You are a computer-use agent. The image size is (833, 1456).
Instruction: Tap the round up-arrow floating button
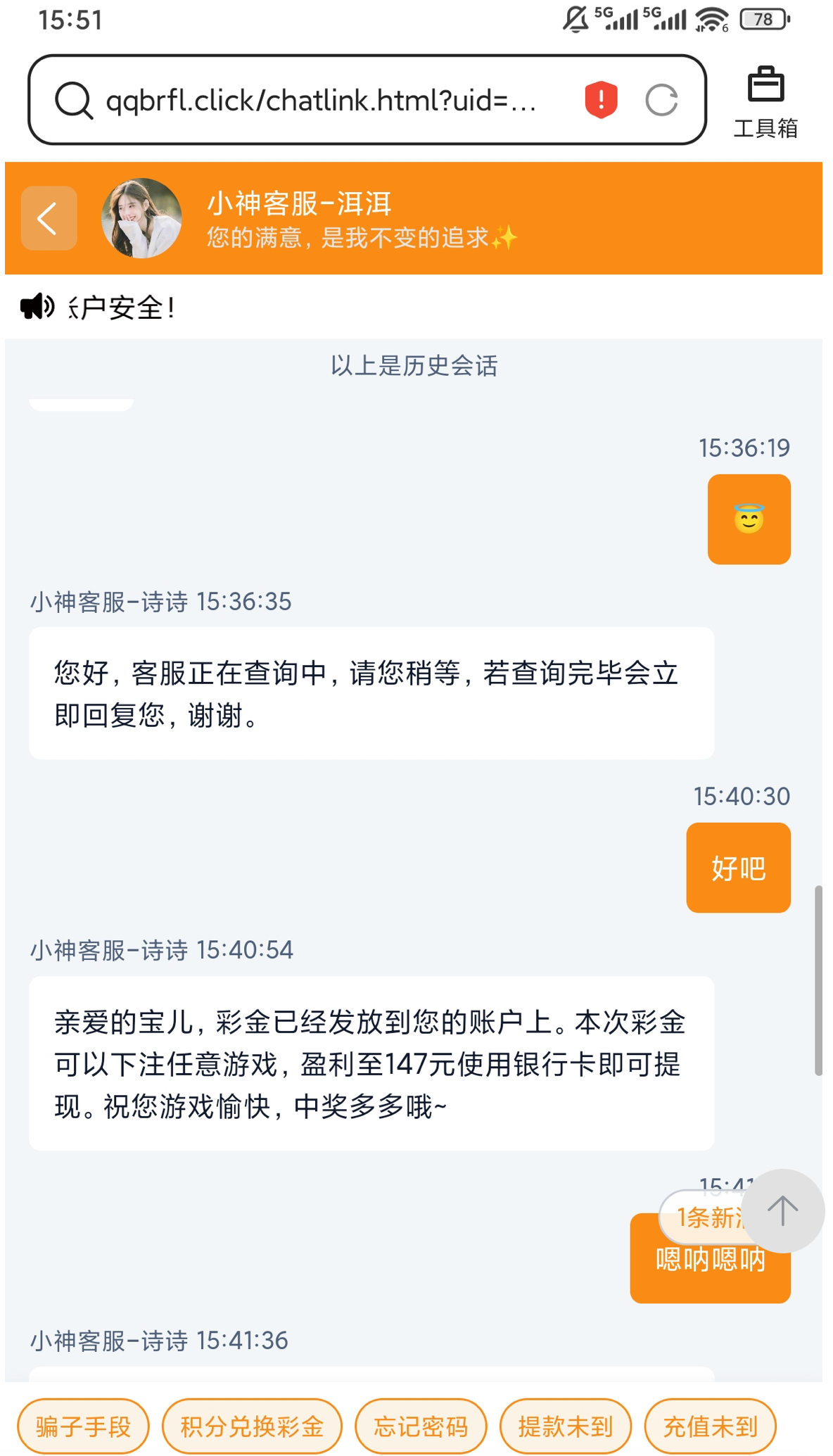point(783,1211)
